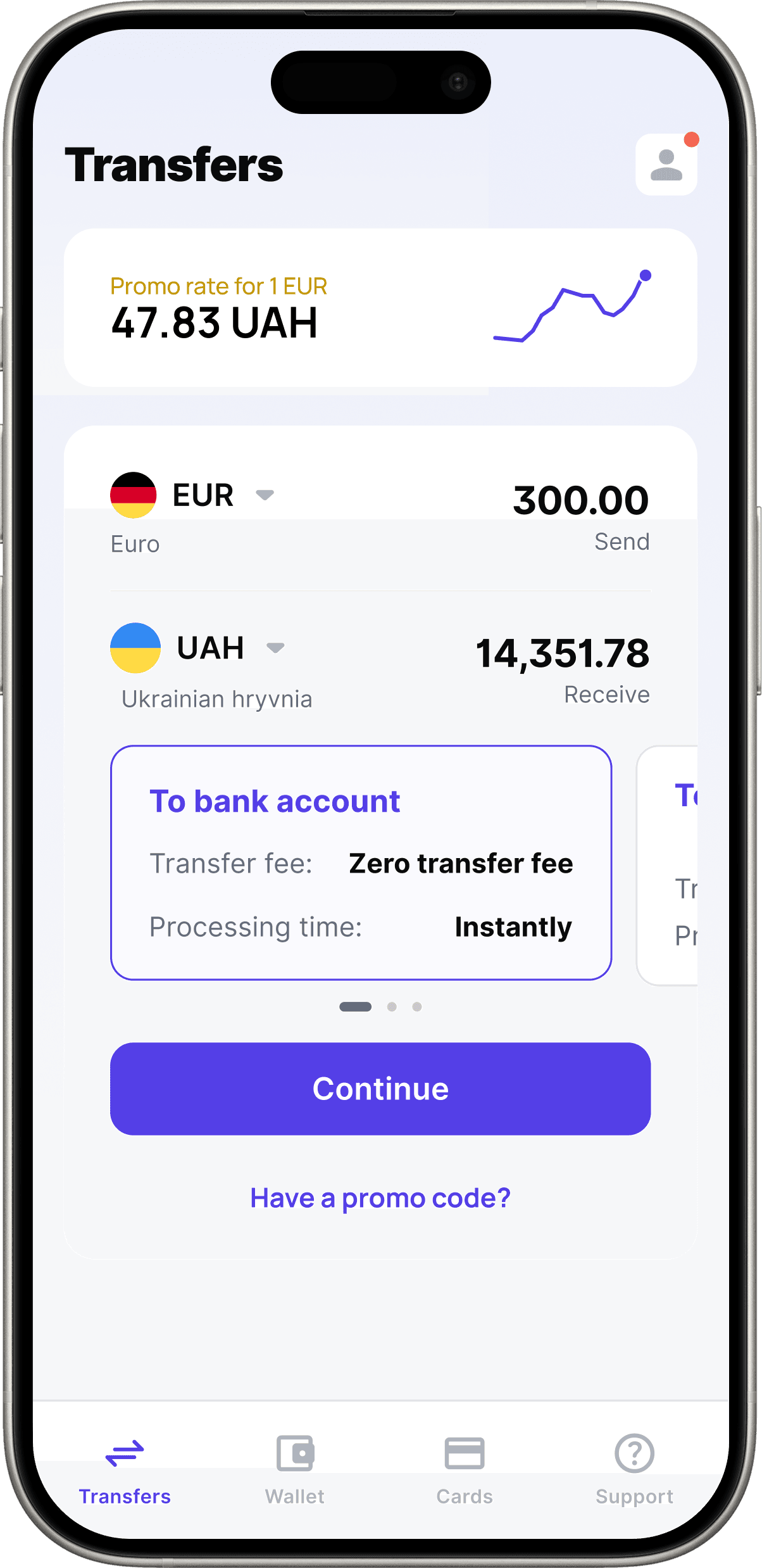Select the To bank account option
Image resolution: width=762 pixels, height=1568 pixels.
coord(361,863)
